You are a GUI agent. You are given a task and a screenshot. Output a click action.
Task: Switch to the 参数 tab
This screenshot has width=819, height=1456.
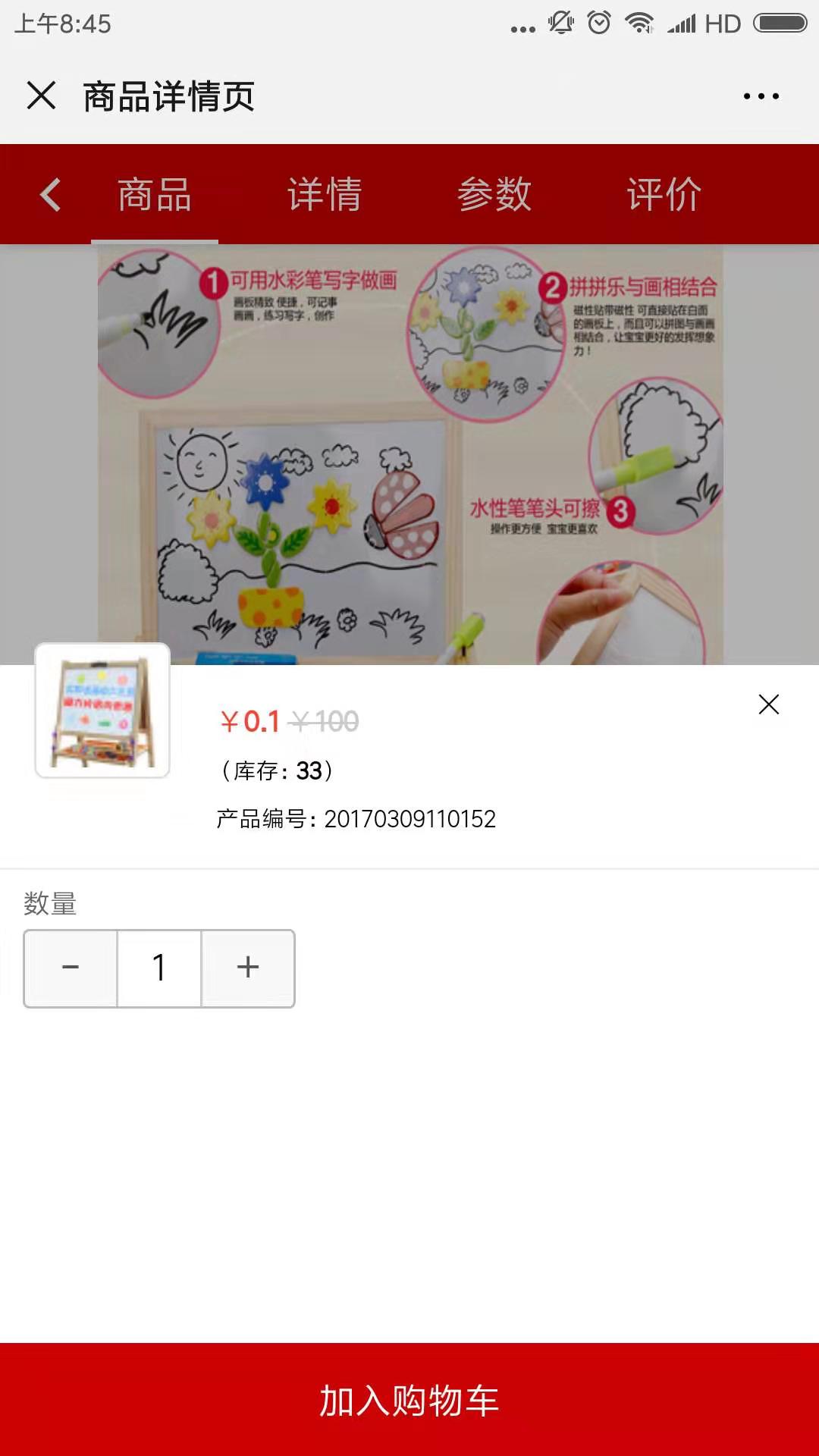click(x=494, y=195)
